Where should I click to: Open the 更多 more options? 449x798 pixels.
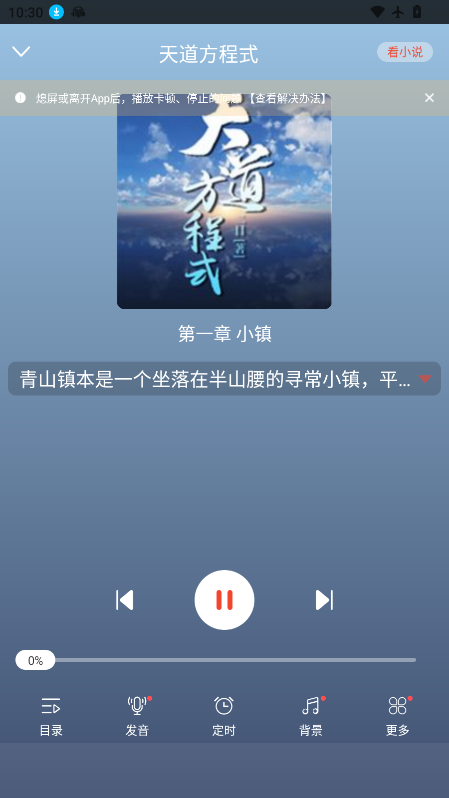(398, 717)
